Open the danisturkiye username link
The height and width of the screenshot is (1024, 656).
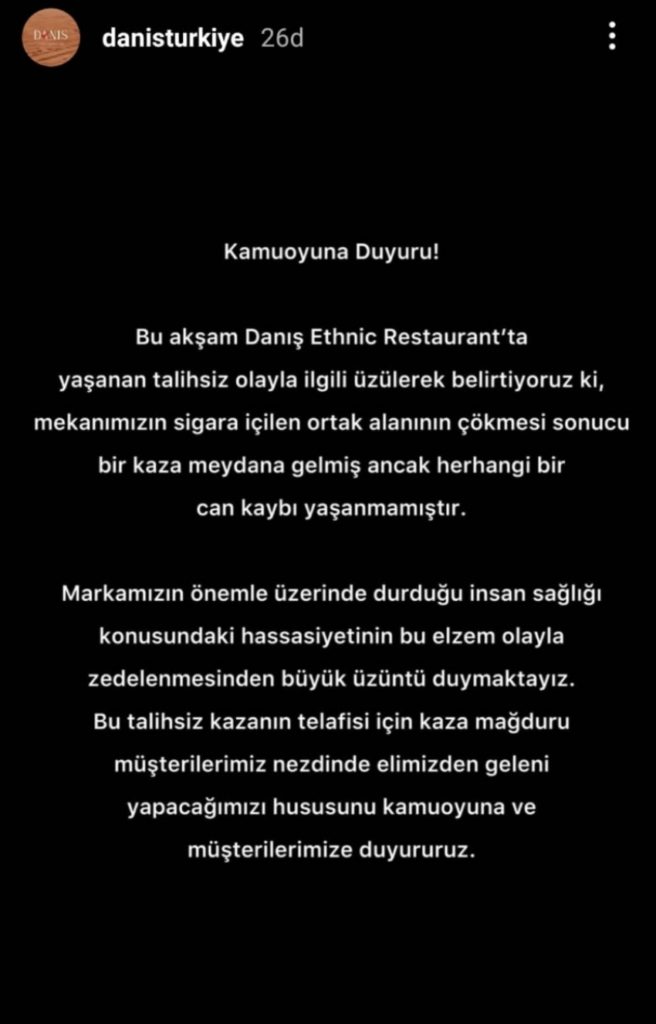[x=173, y=39]
